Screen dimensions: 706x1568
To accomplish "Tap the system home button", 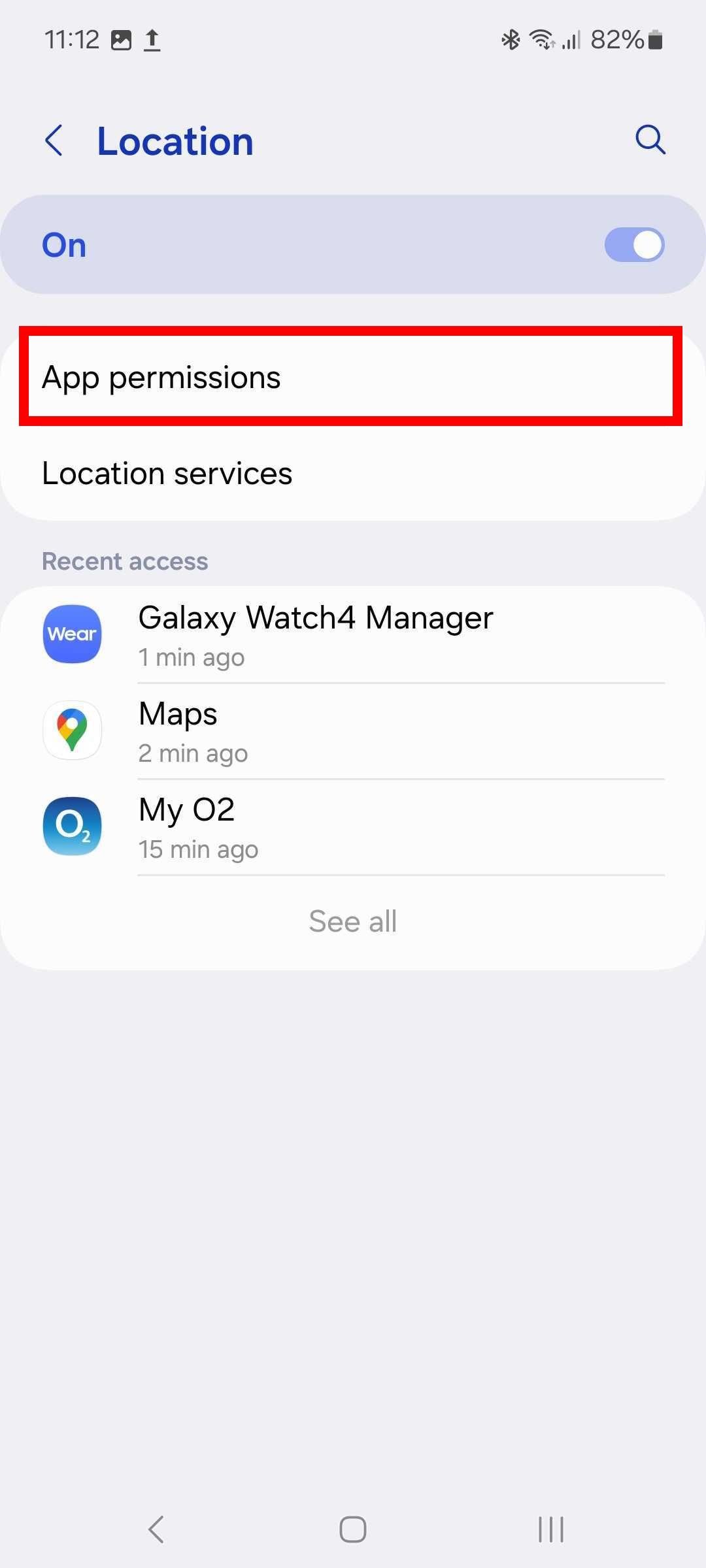I will [353, 1529].
